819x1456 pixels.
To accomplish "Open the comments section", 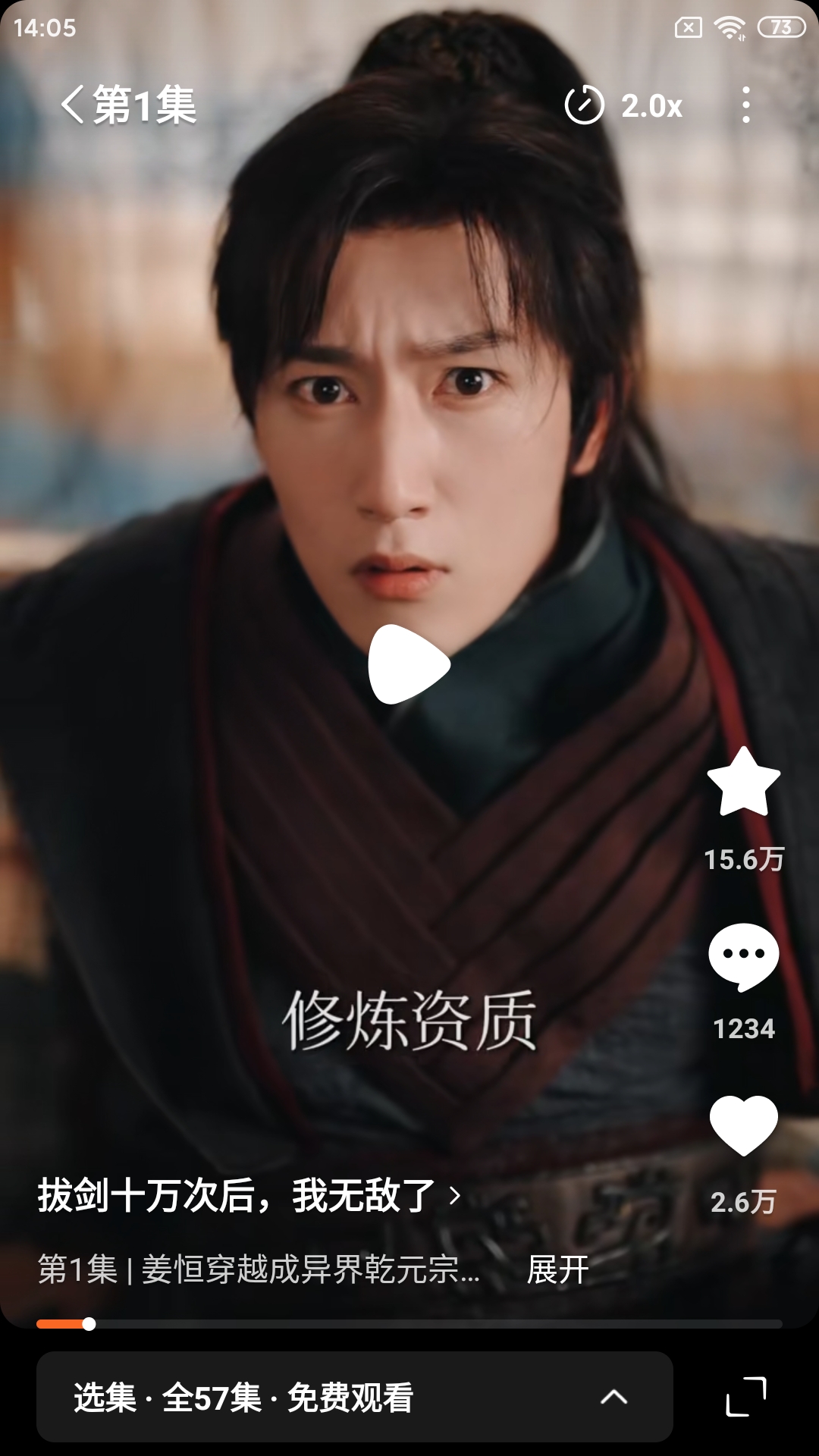I will pyautogui.click(x=743, y=957).
